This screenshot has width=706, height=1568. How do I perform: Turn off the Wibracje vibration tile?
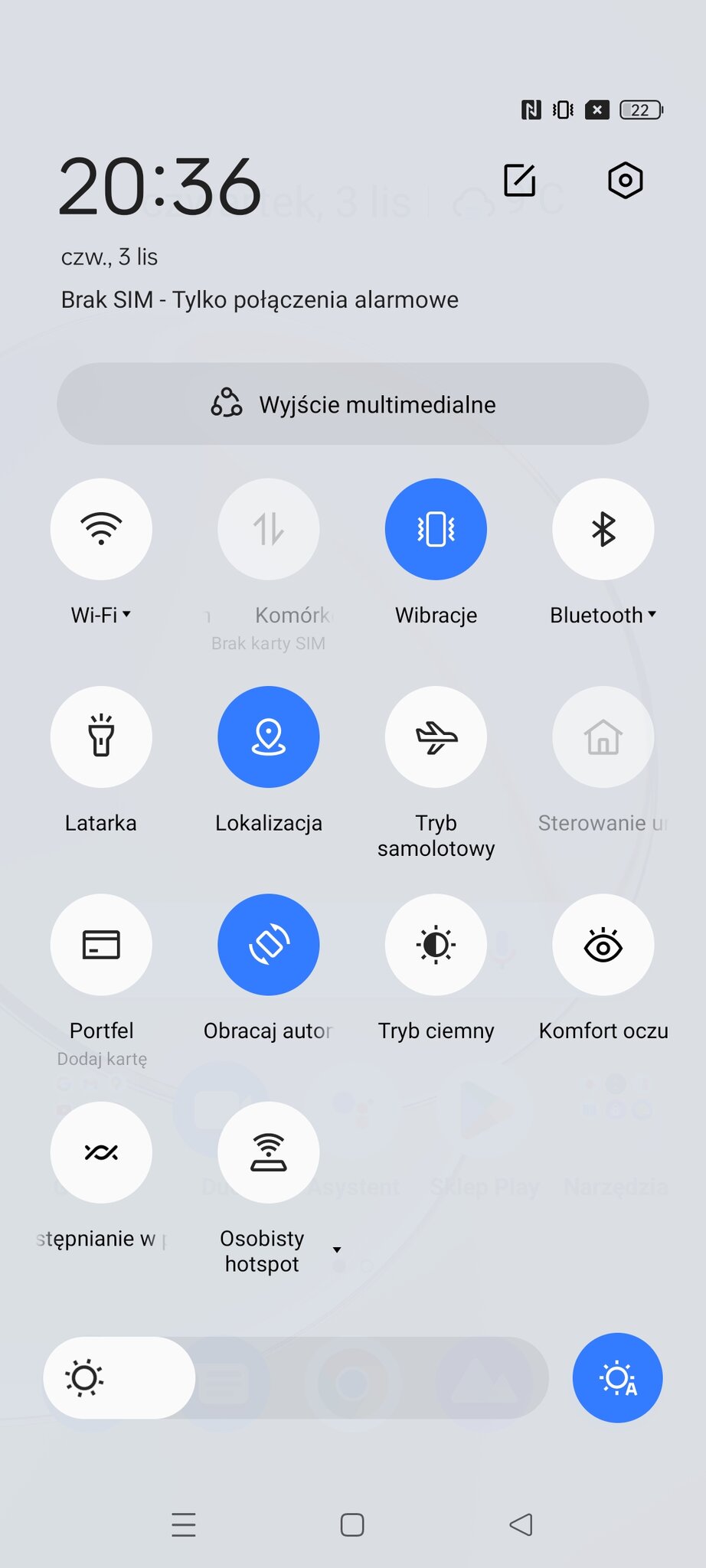(436, 529)
